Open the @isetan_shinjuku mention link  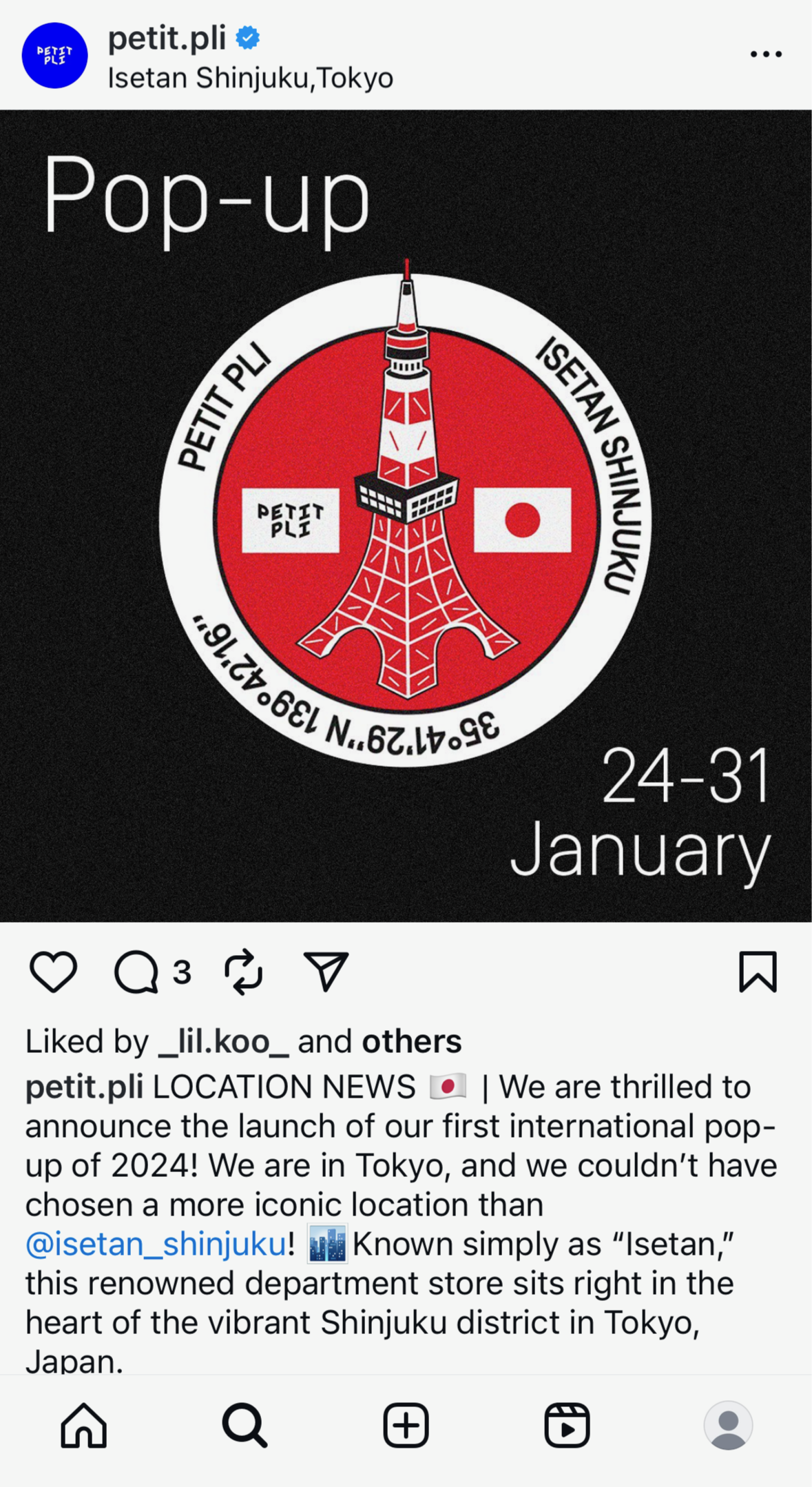pos(156,1244)
